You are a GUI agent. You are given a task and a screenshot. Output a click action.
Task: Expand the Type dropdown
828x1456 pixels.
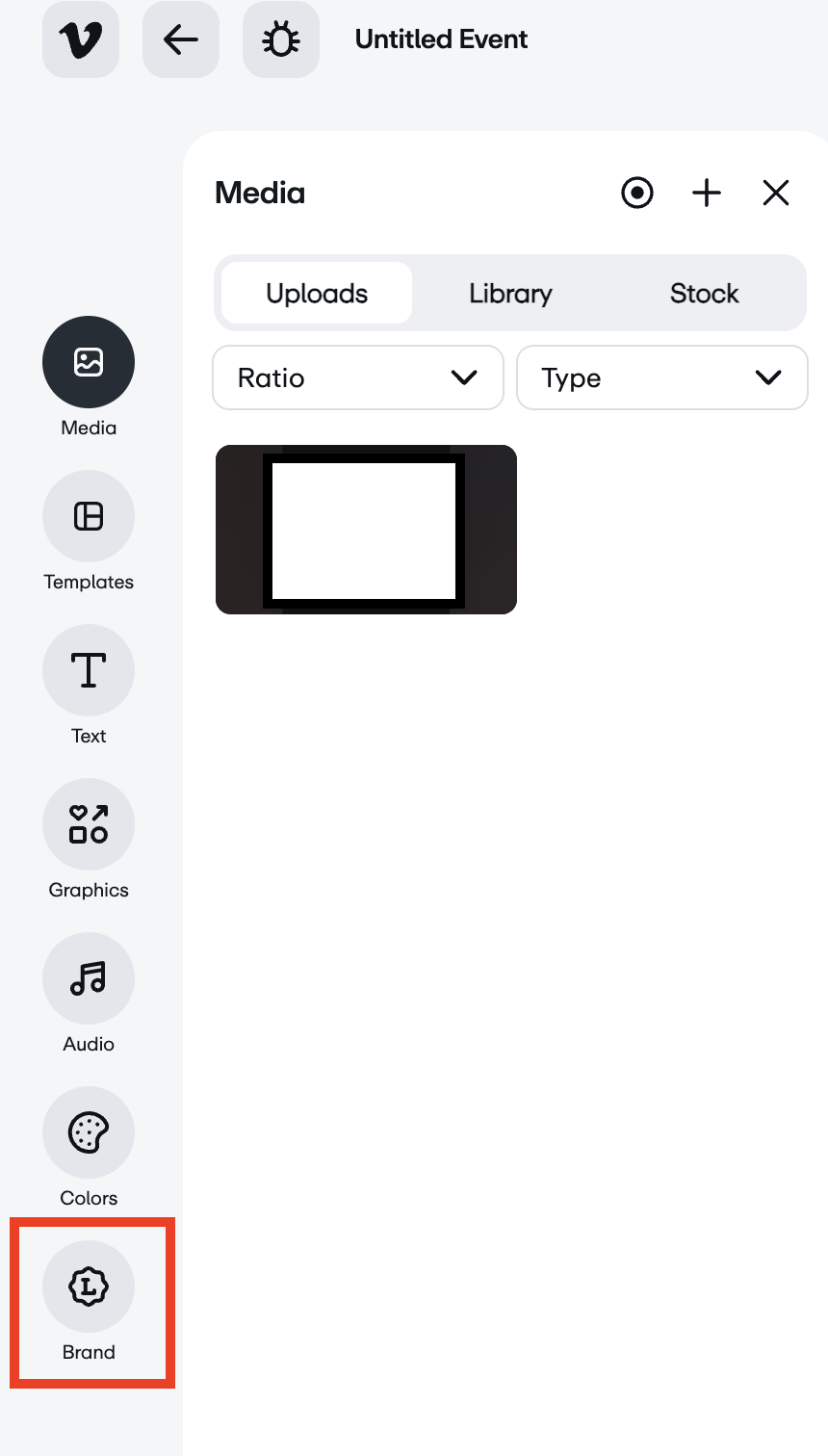662,377
